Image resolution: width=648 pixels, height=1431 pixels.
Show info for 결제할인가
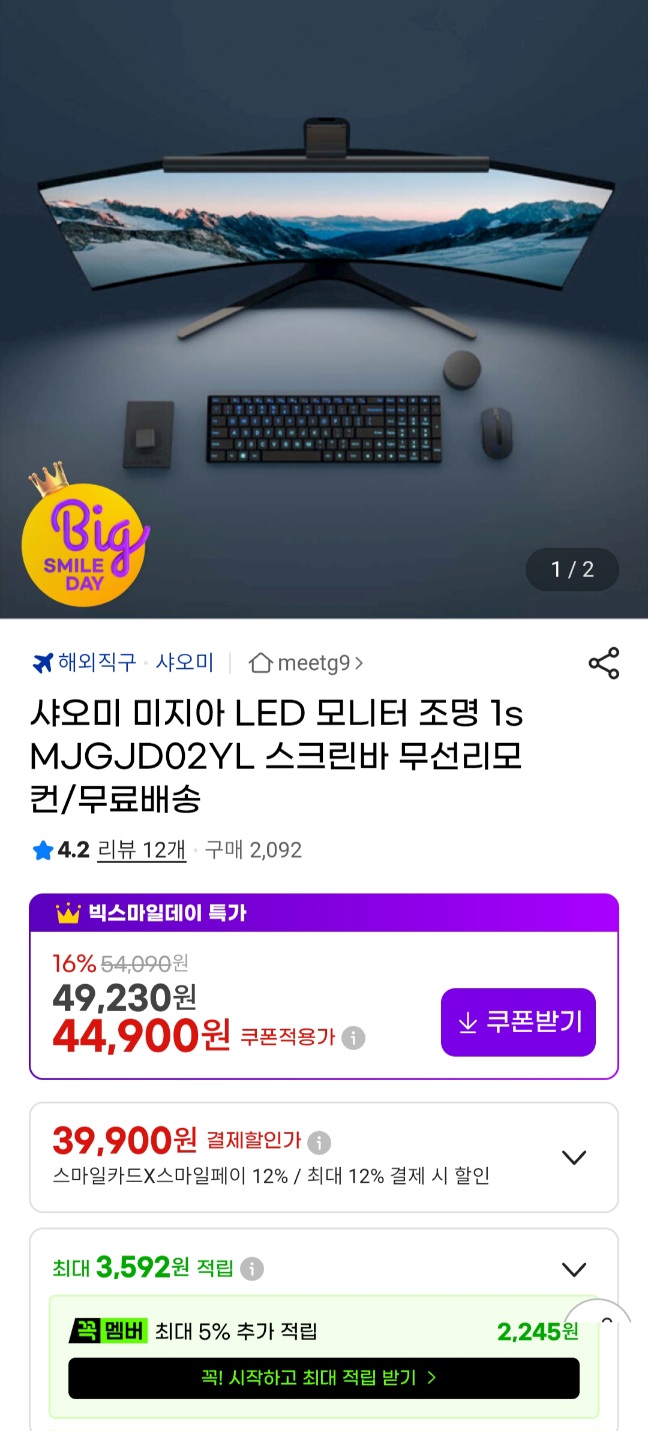[319, 1142]
